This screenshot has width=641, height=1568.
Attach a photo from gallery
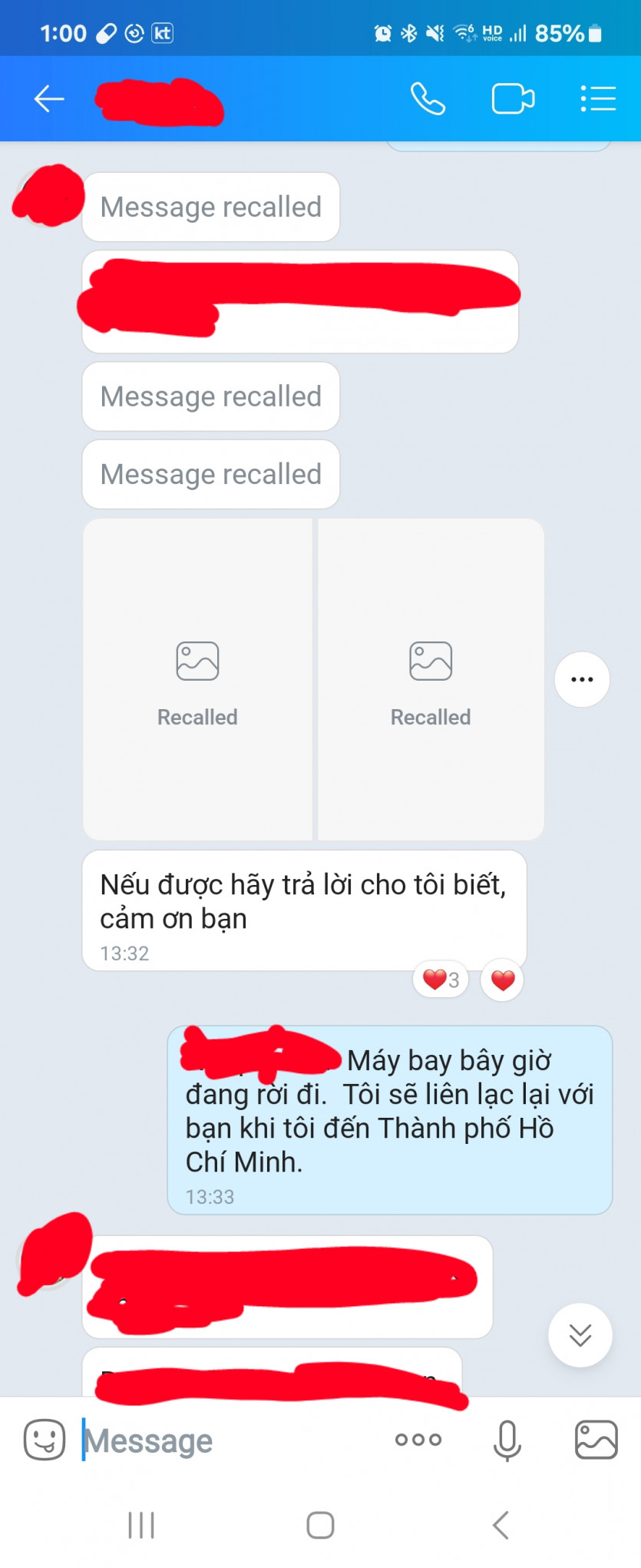pyautogui.click(x=596, y=1440)
